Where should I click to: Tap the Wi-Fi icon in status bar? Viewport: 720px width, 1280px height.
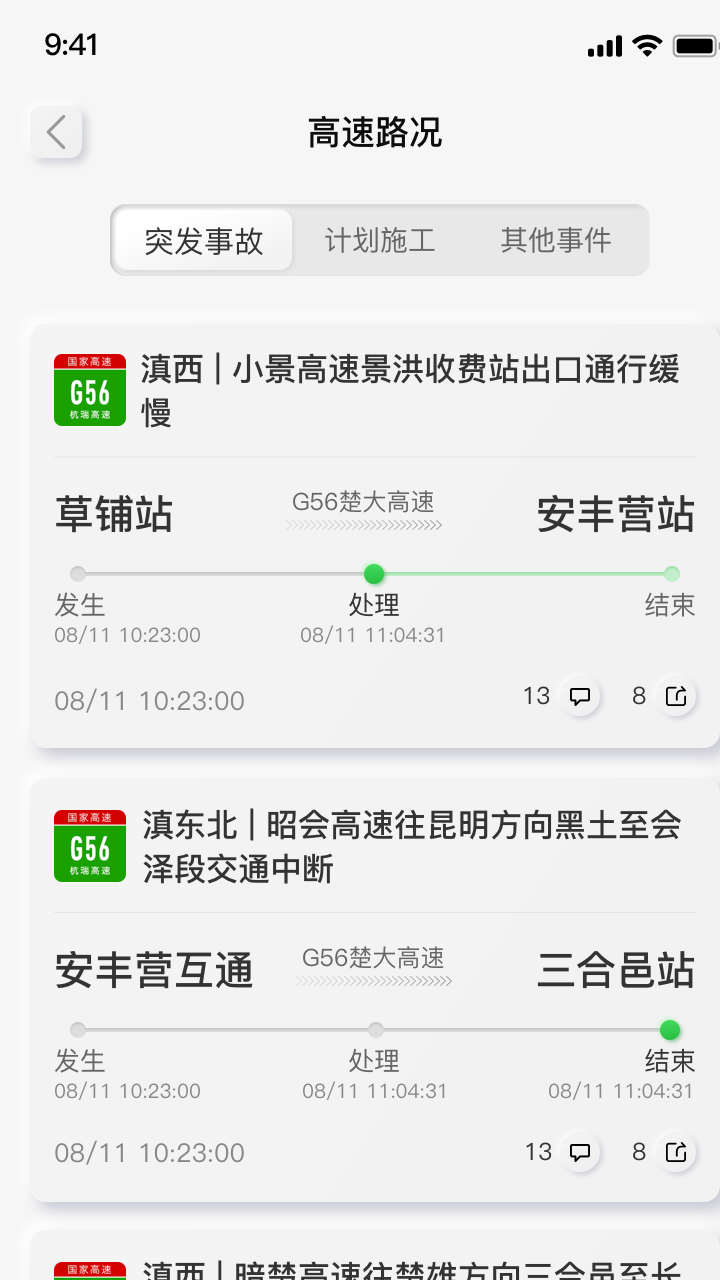pos(646,45)
